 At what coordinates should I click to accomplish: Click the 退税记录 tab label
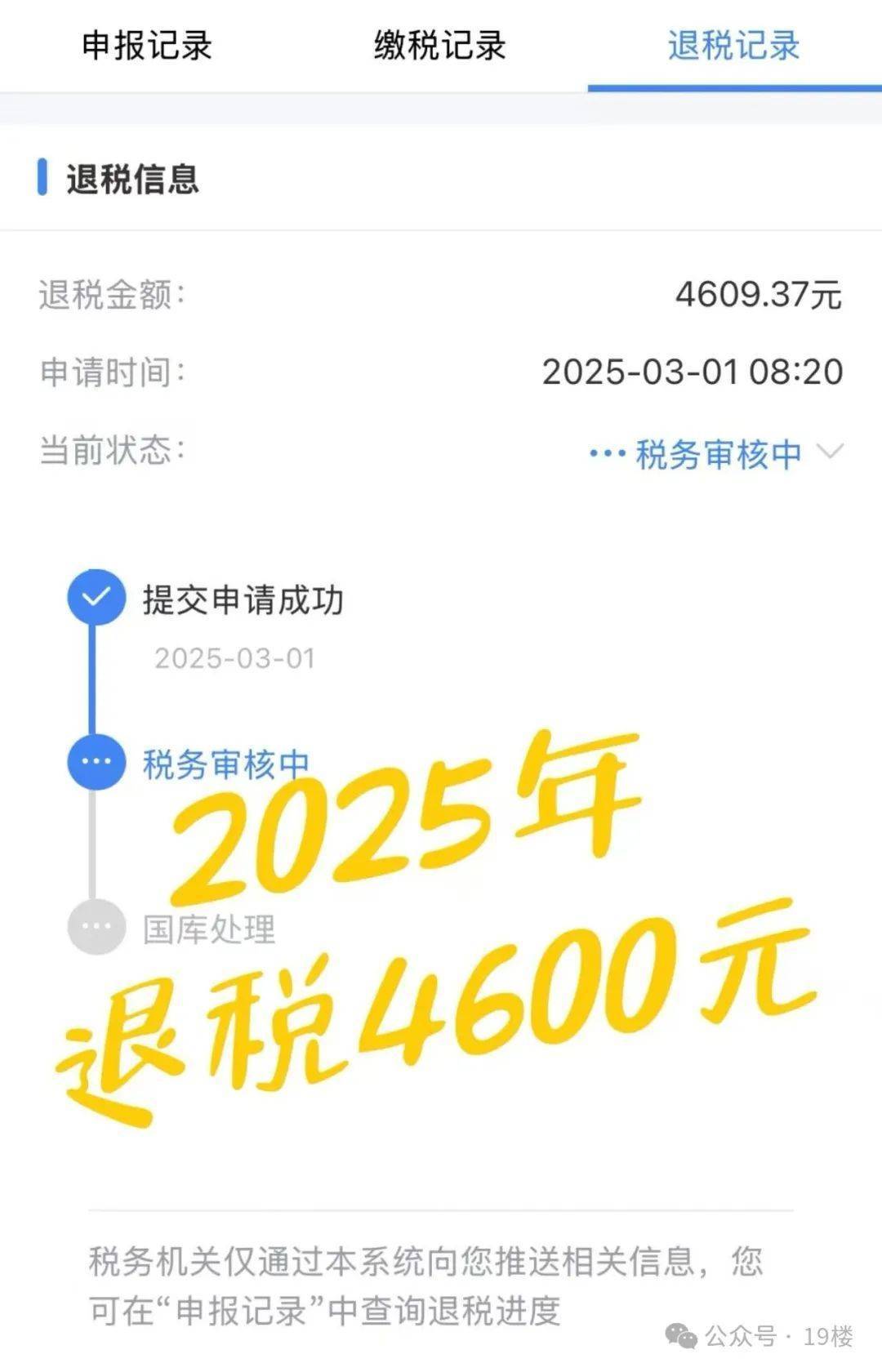pos(733,47)
